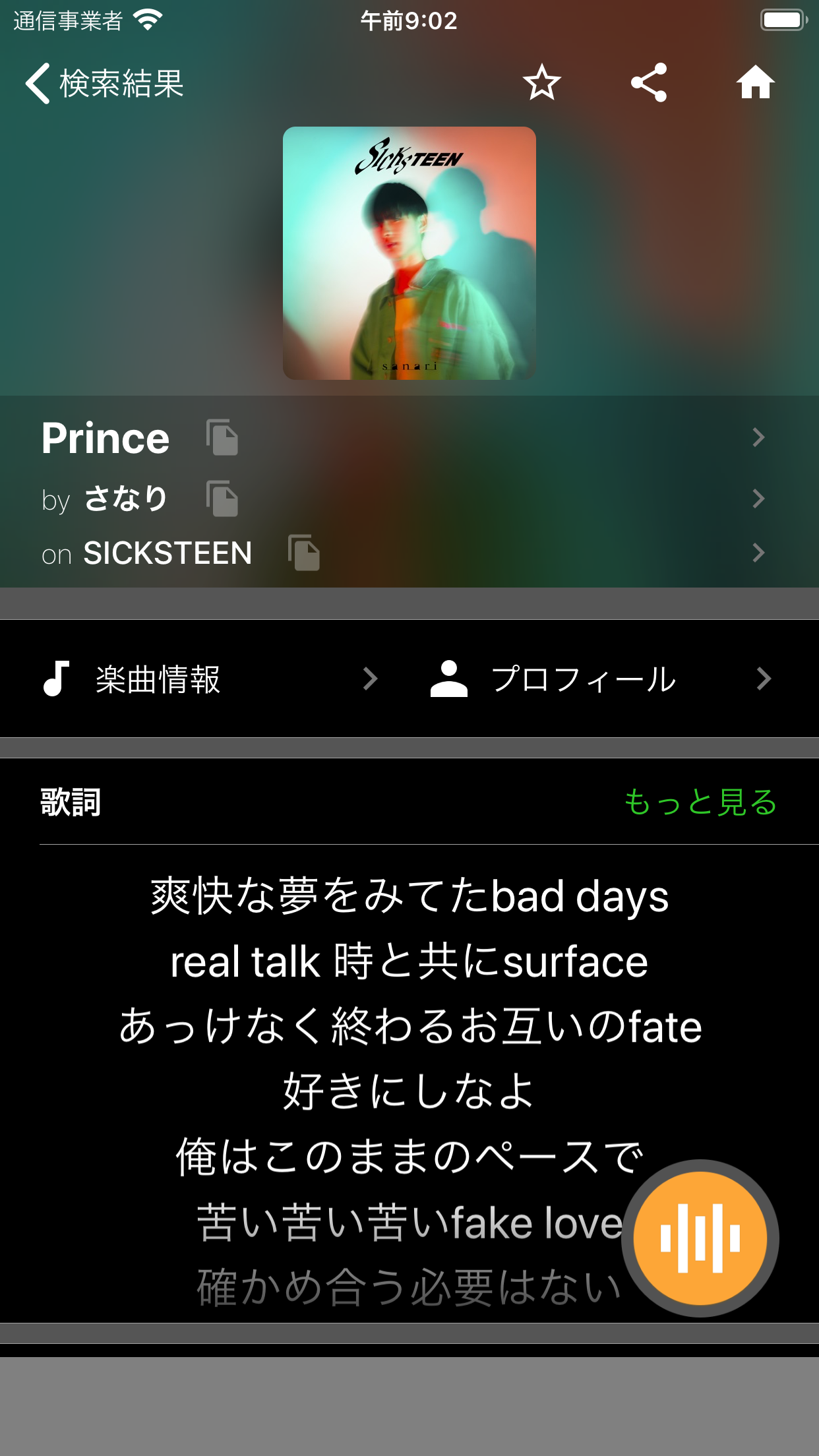
Task: Copy the artist name さなり
Action: point(222,499)
